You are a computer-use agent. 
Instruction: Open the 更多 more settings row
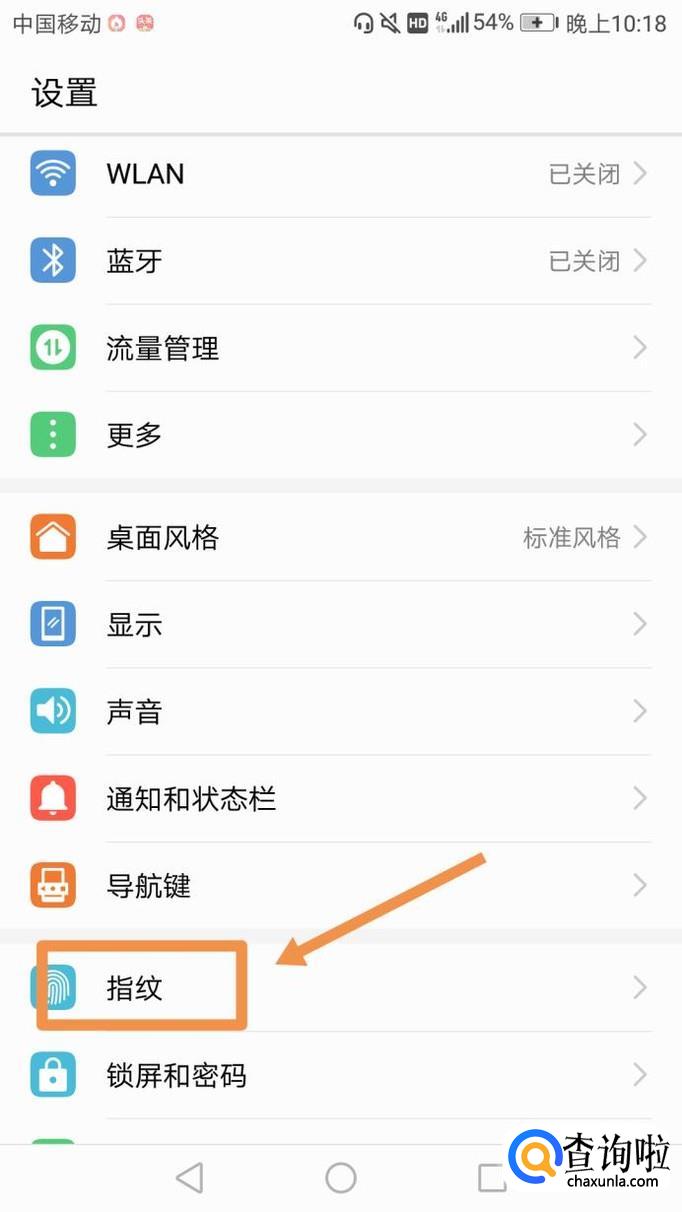340,435
